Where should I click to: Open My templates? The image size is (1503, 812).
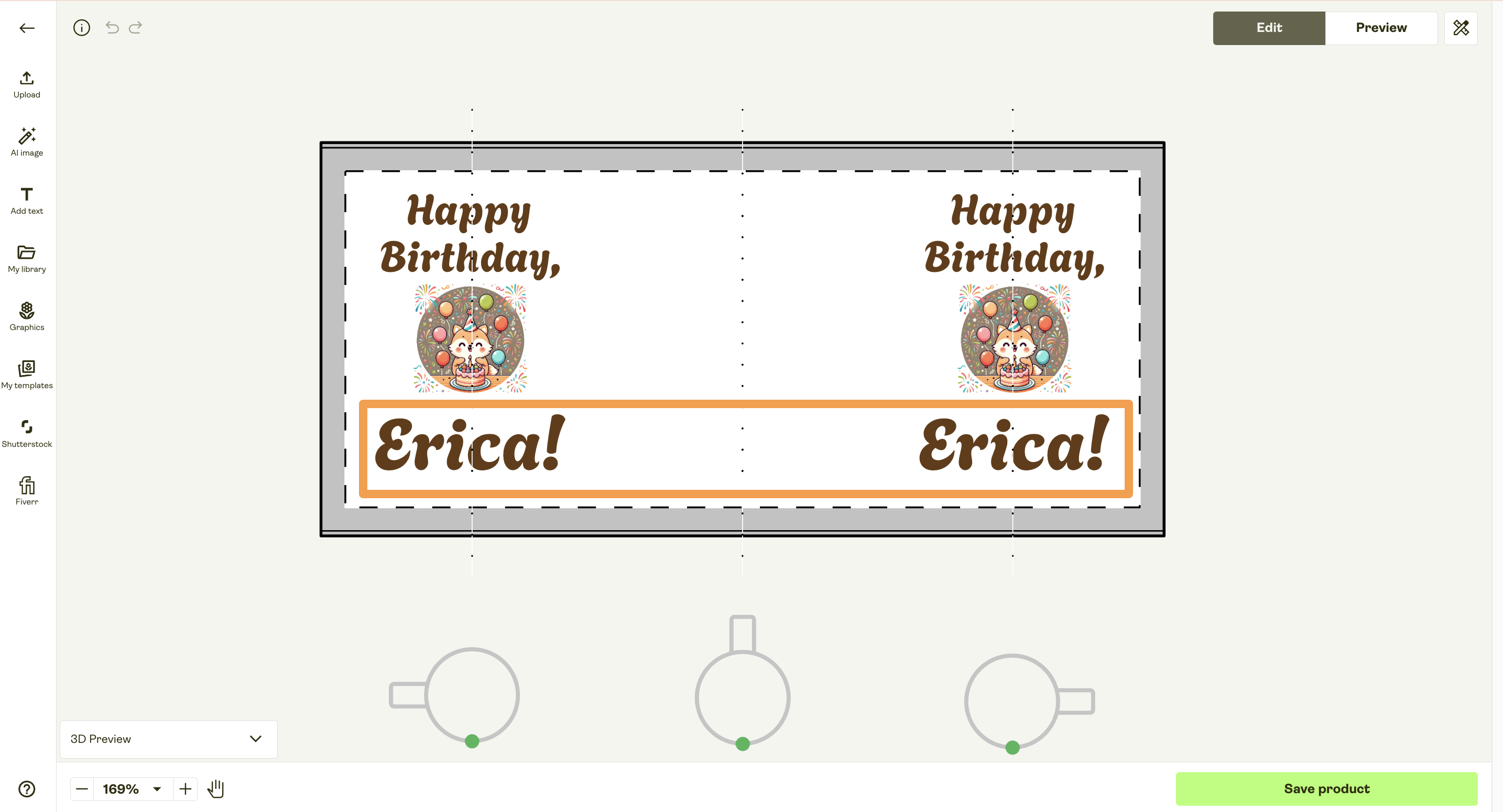click(27, 375)
